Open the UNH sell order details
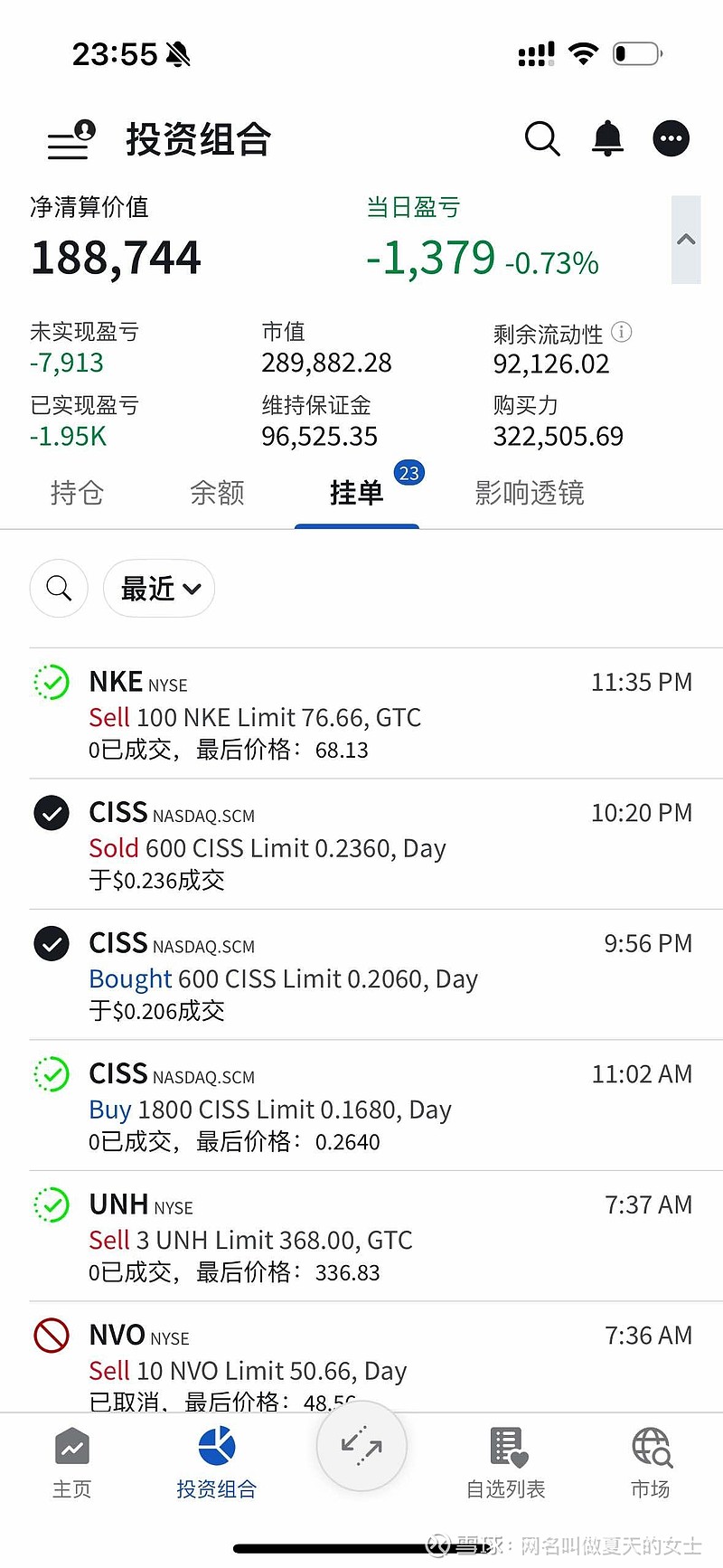This screenshot has width=723, height=1568. pos(361,1237)
